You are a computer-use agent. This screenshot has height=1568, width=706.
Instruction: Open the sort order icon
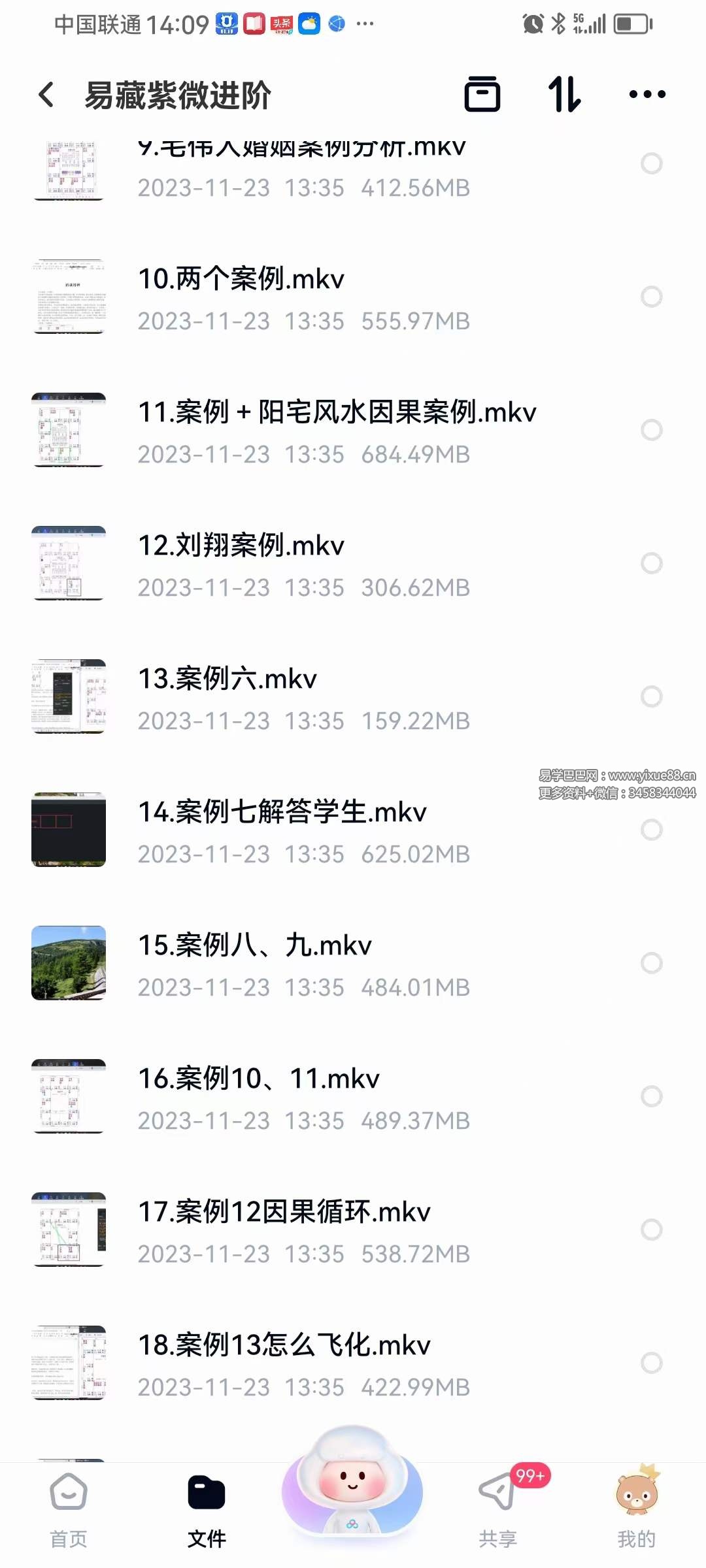(x=564, y=94)
